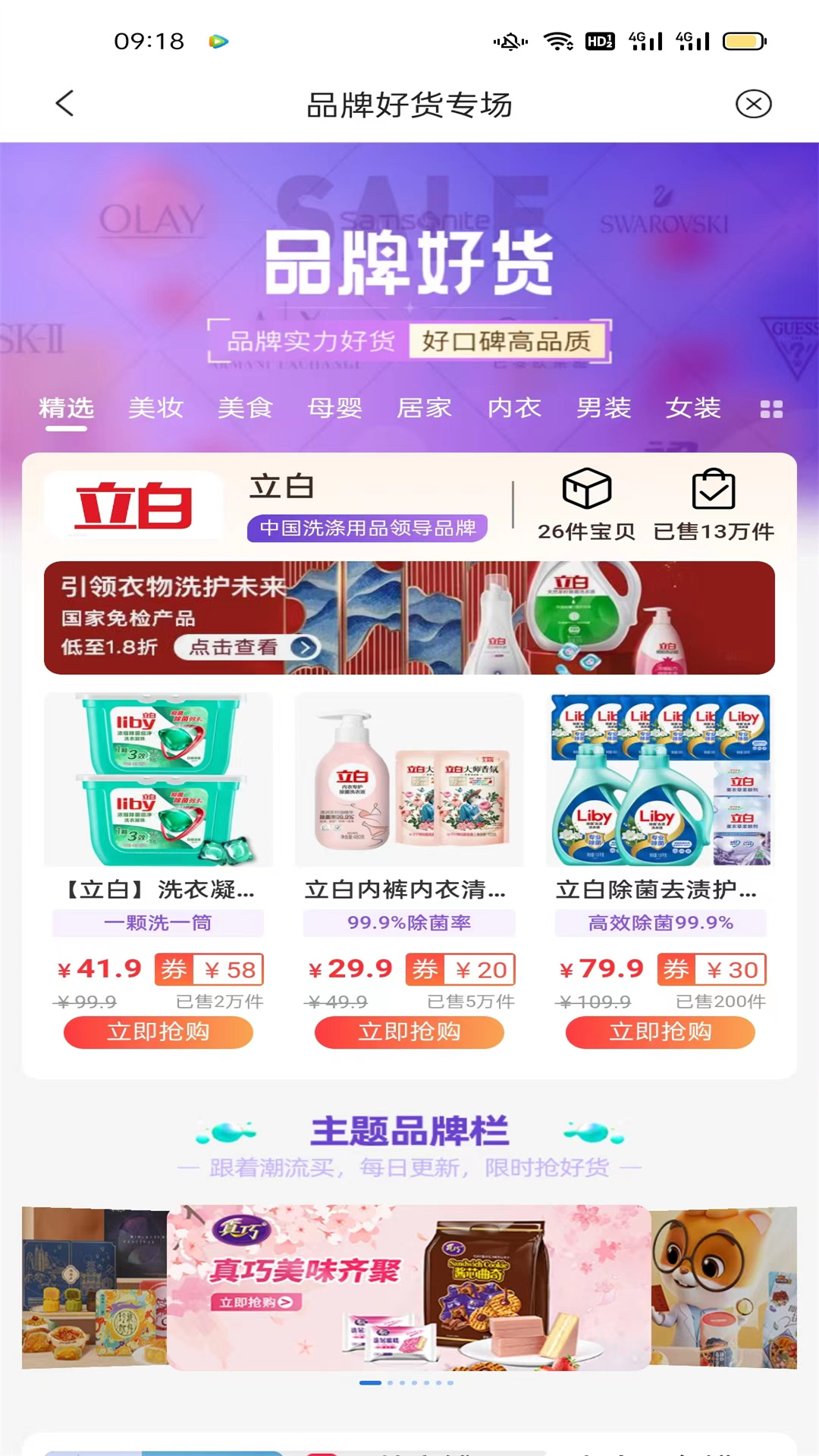Select the 精选 featured tab
This screenshot has width=819, height=1456.
pos(66,408)
